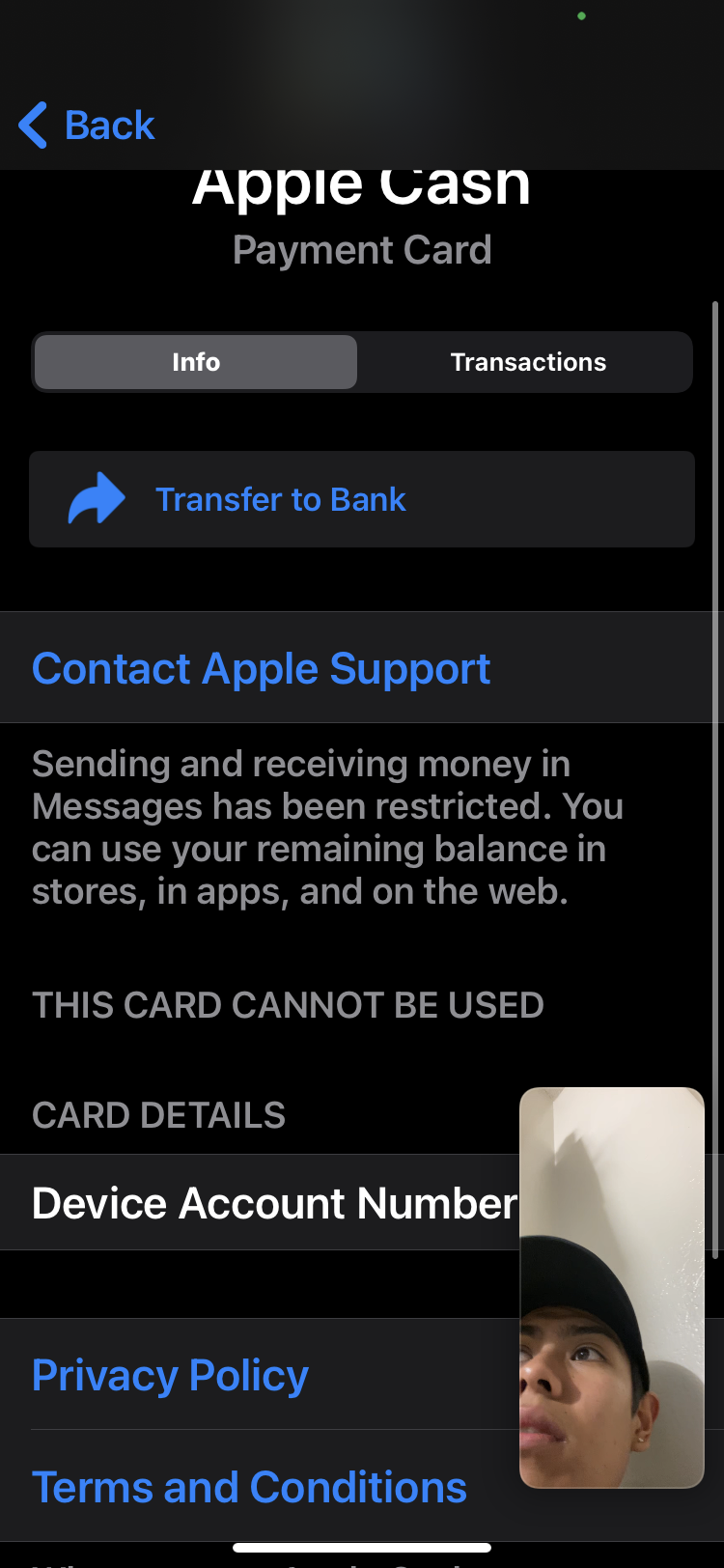Switch to the Transactions tab
This screenshot has height=1568, width=724.
(528, 362)
